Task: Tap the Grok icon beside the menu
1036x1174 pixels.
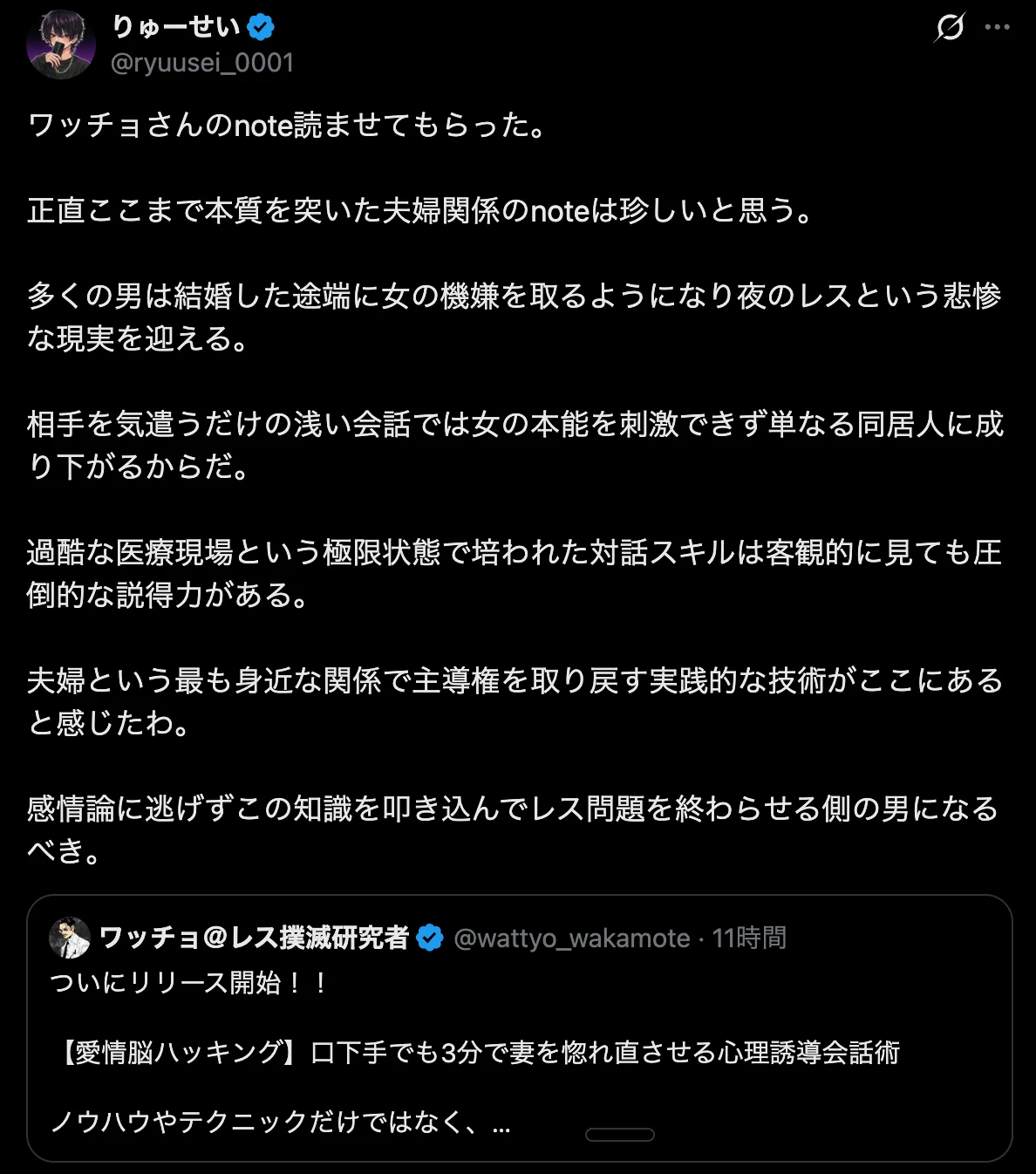Action: (x=950, y=27)
